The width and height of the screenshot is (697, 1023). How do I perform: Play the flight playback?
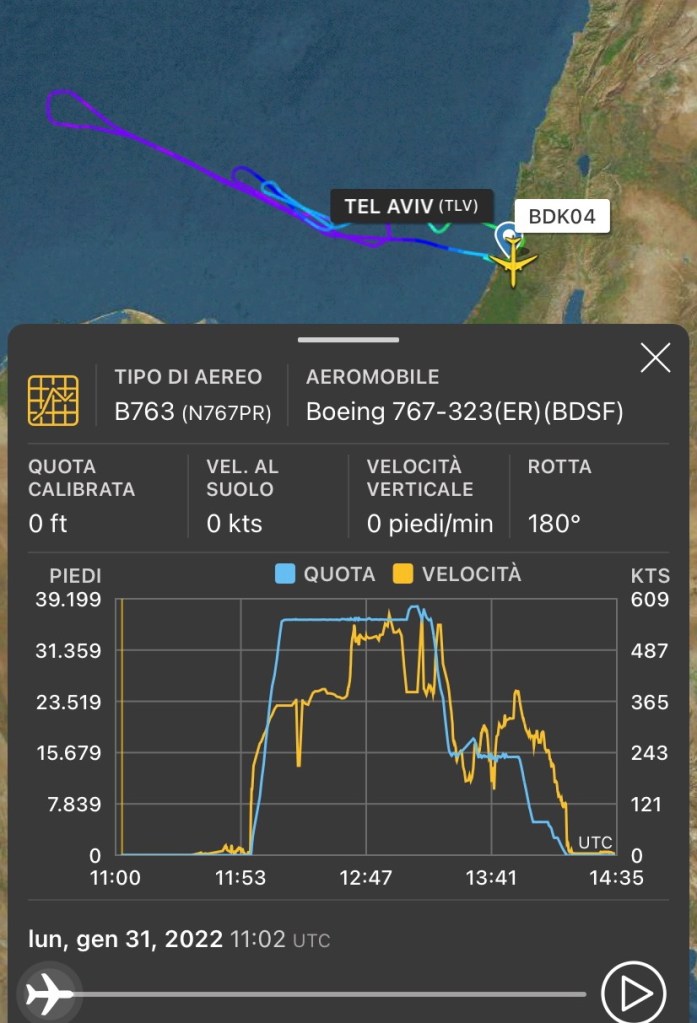click(633, 994)
